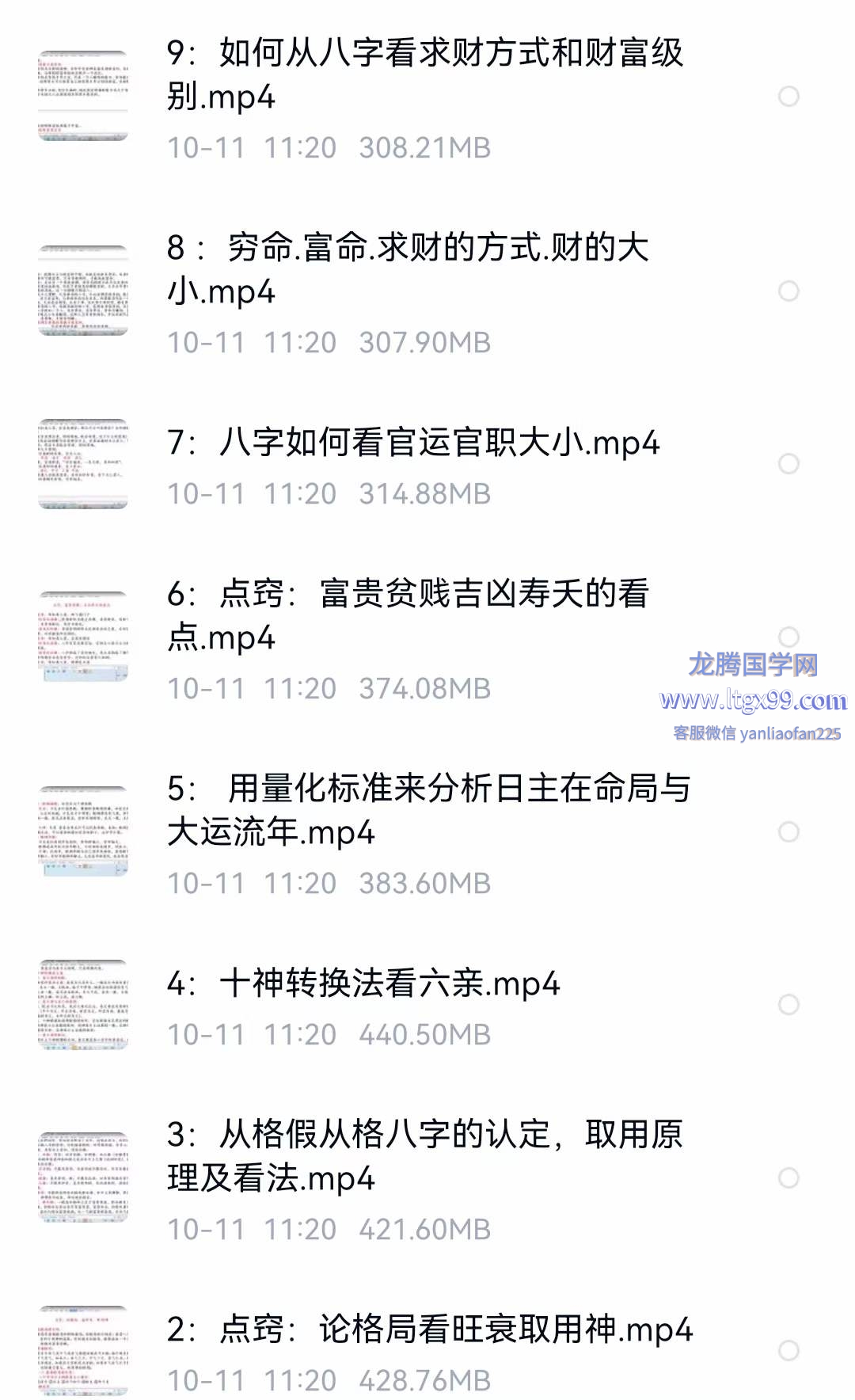Open video 7: 八字如何看官运官职大小.mp4
Screen dimensions: 855x1400
[413, 443]
